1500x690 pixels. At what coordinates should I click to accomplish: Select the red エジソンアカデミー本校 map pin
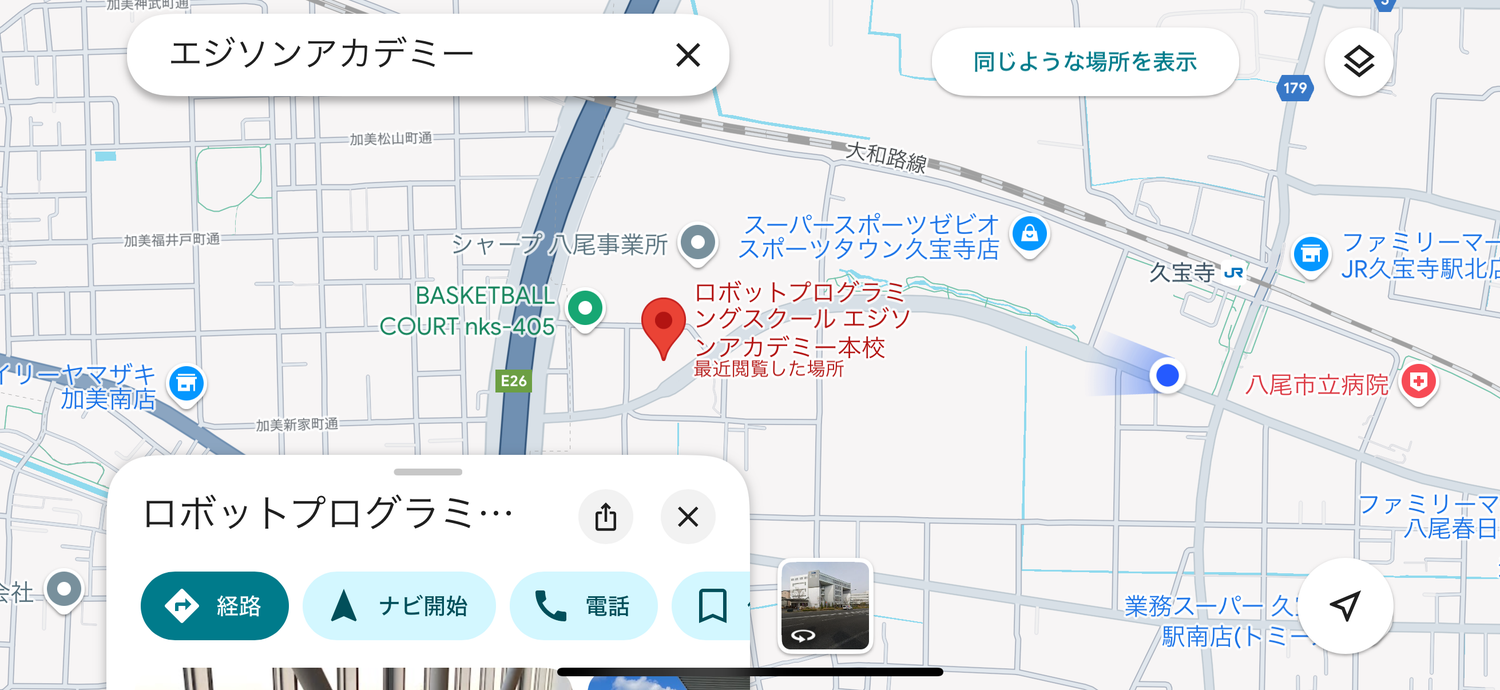pos(662,325)
